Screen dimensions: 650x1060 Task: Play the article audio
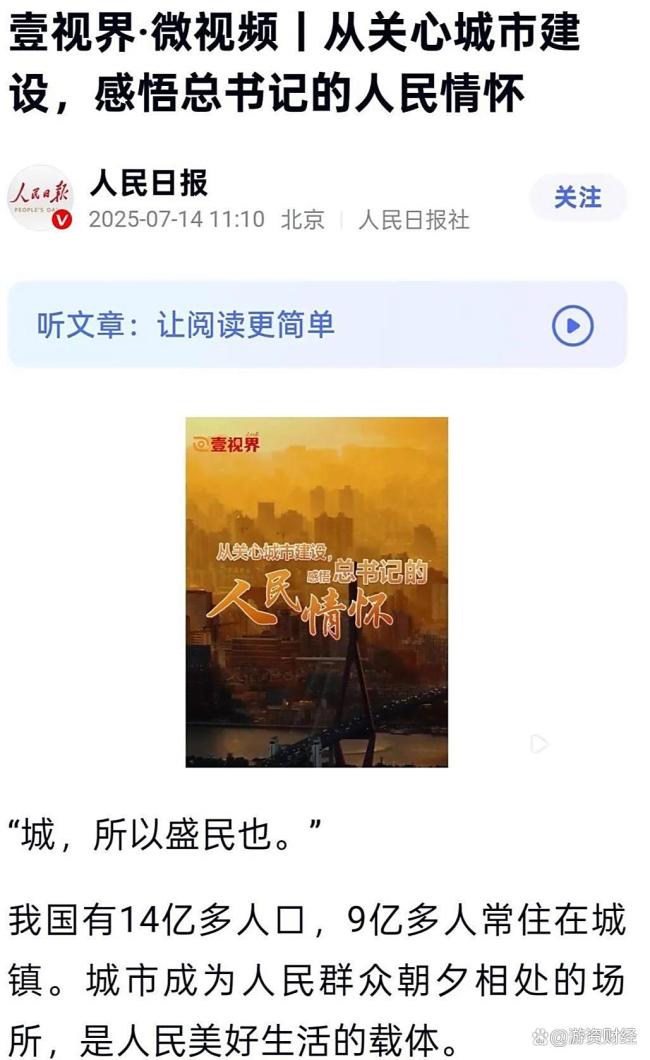(x=573, y=326)
